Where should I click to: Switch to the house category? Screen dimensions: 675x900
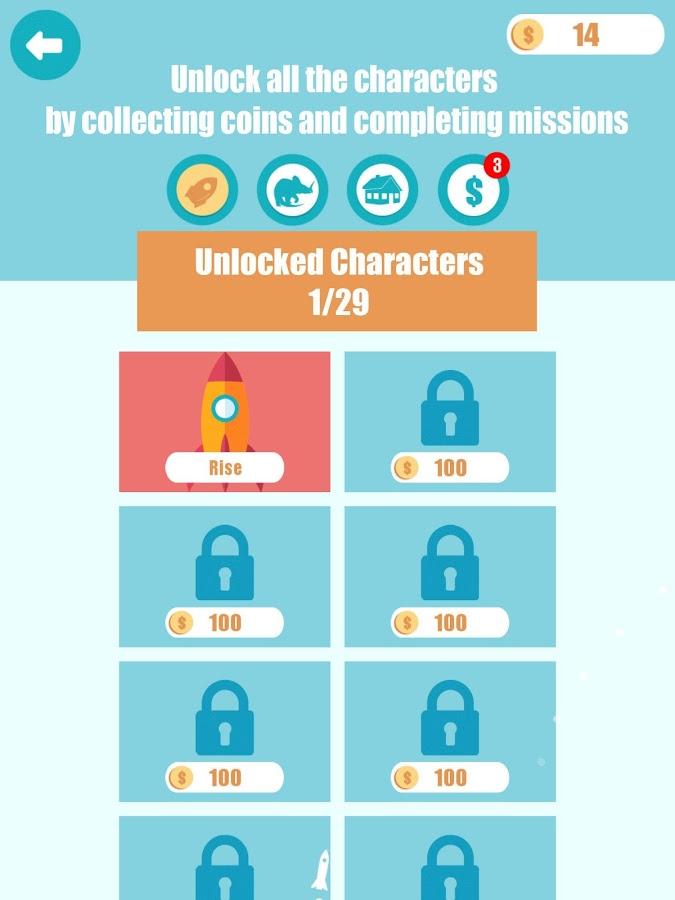tap(382, 189)
